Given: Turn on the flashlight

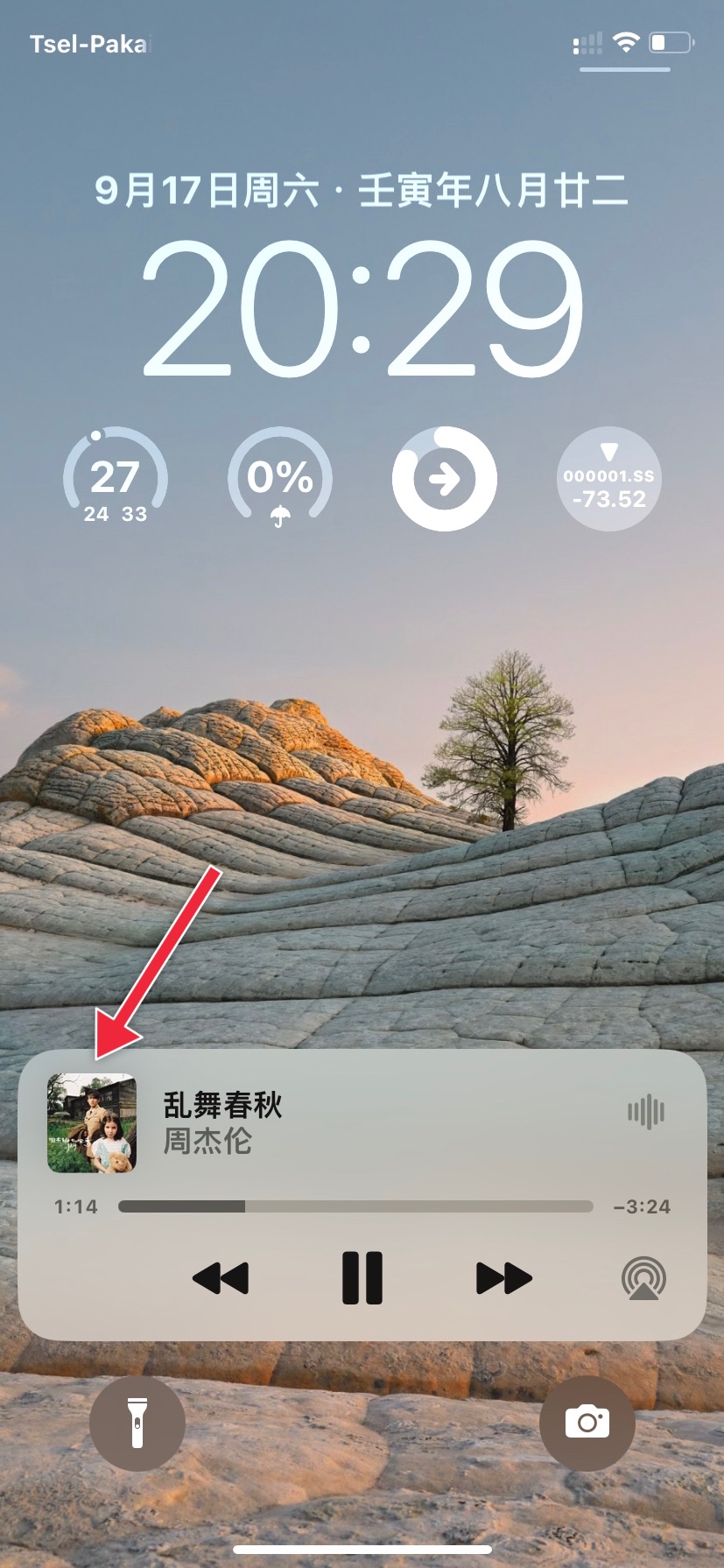Looking at the screenshot, I should click(137, 1423).
